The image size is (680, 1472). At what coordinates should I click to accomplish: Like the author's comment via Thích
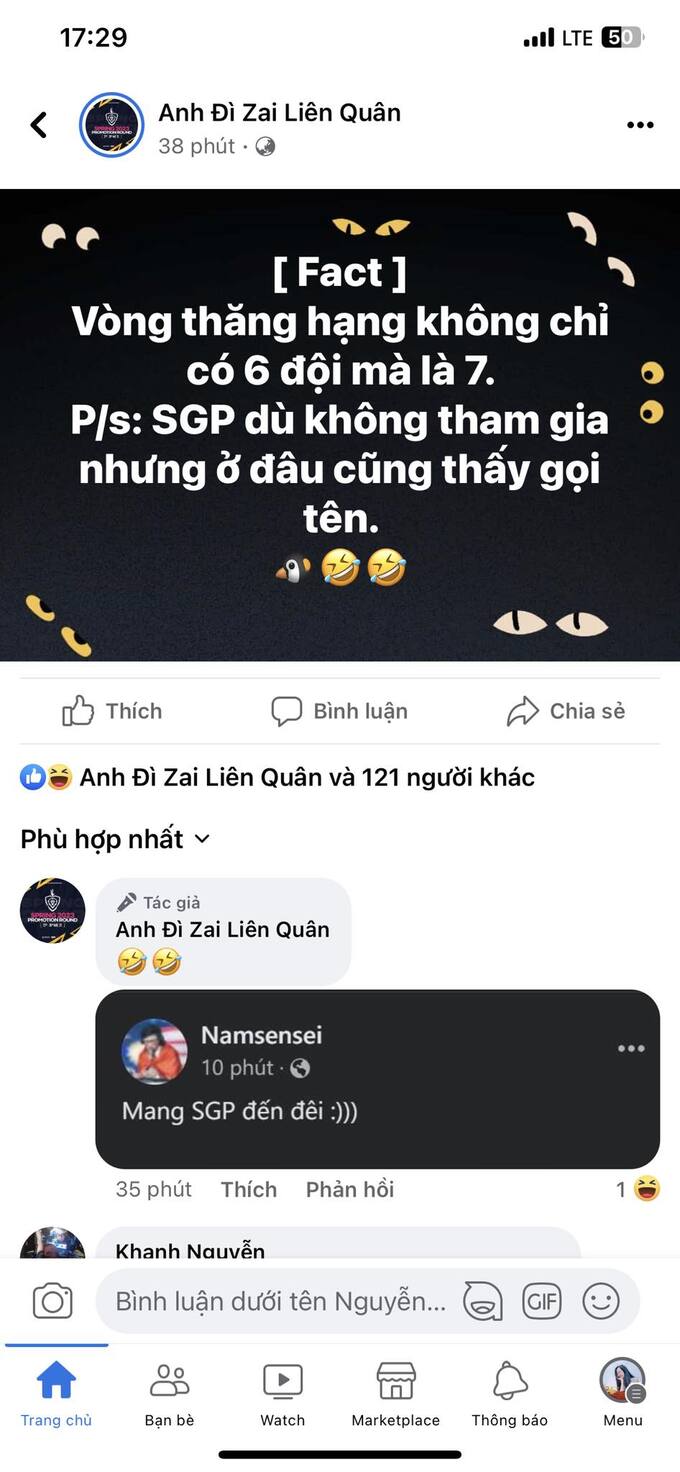tap(249, 1189)
